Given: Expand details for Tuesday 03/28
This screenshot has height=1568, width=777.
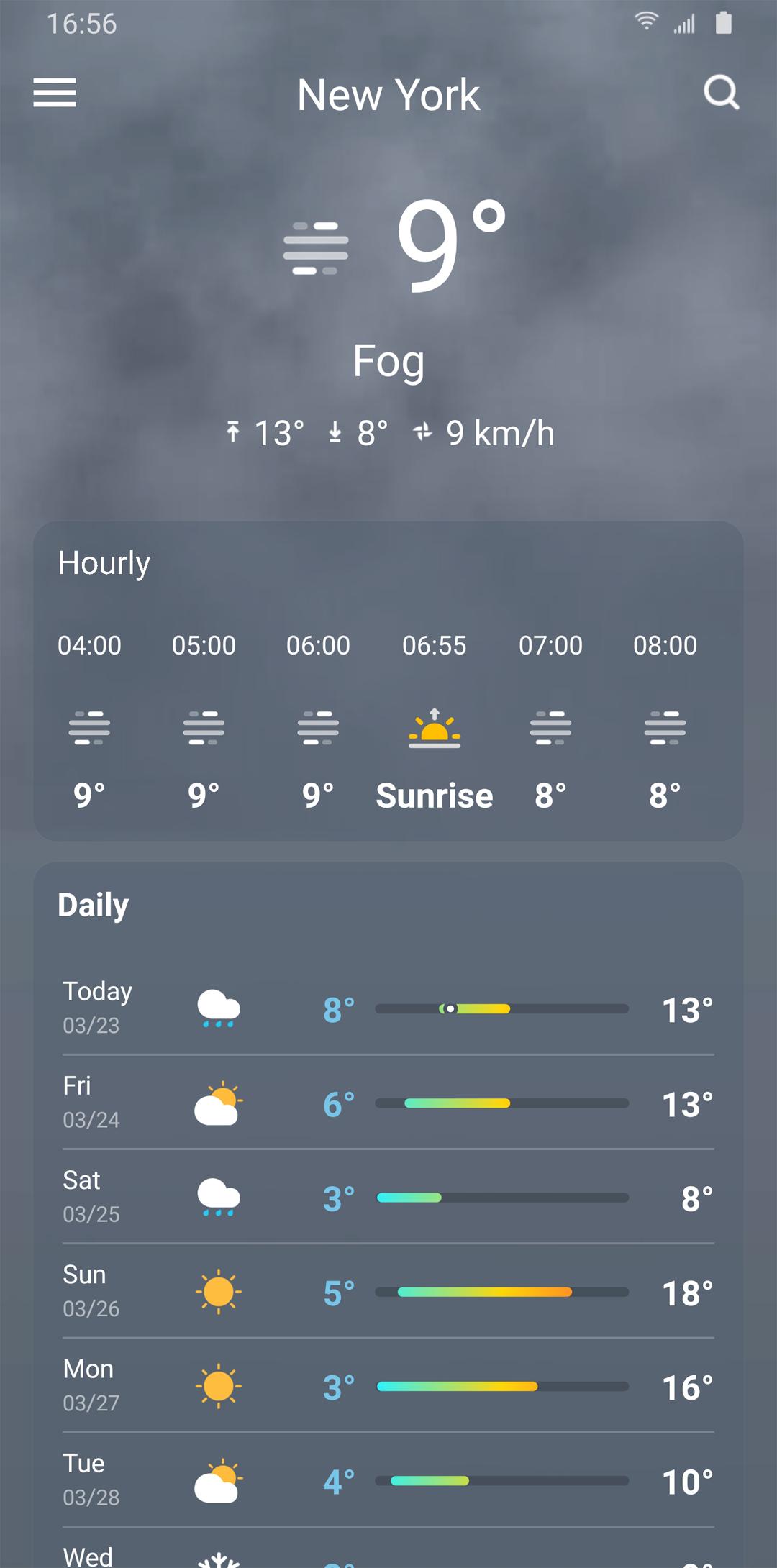Looking at the screenshot, I should (x=388, y=1479).
